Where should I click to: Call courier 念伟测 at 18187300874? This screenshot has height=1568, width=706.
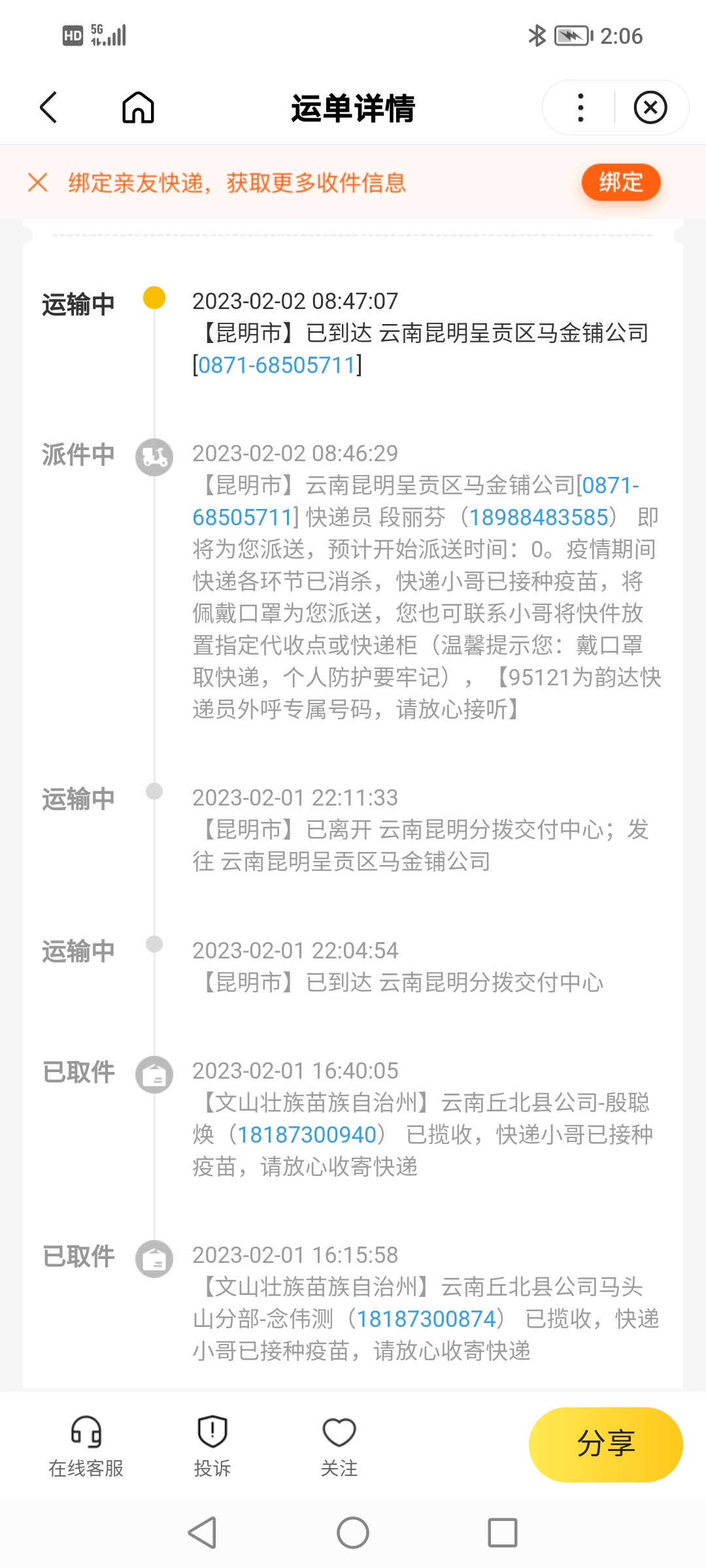[426, 1319]
